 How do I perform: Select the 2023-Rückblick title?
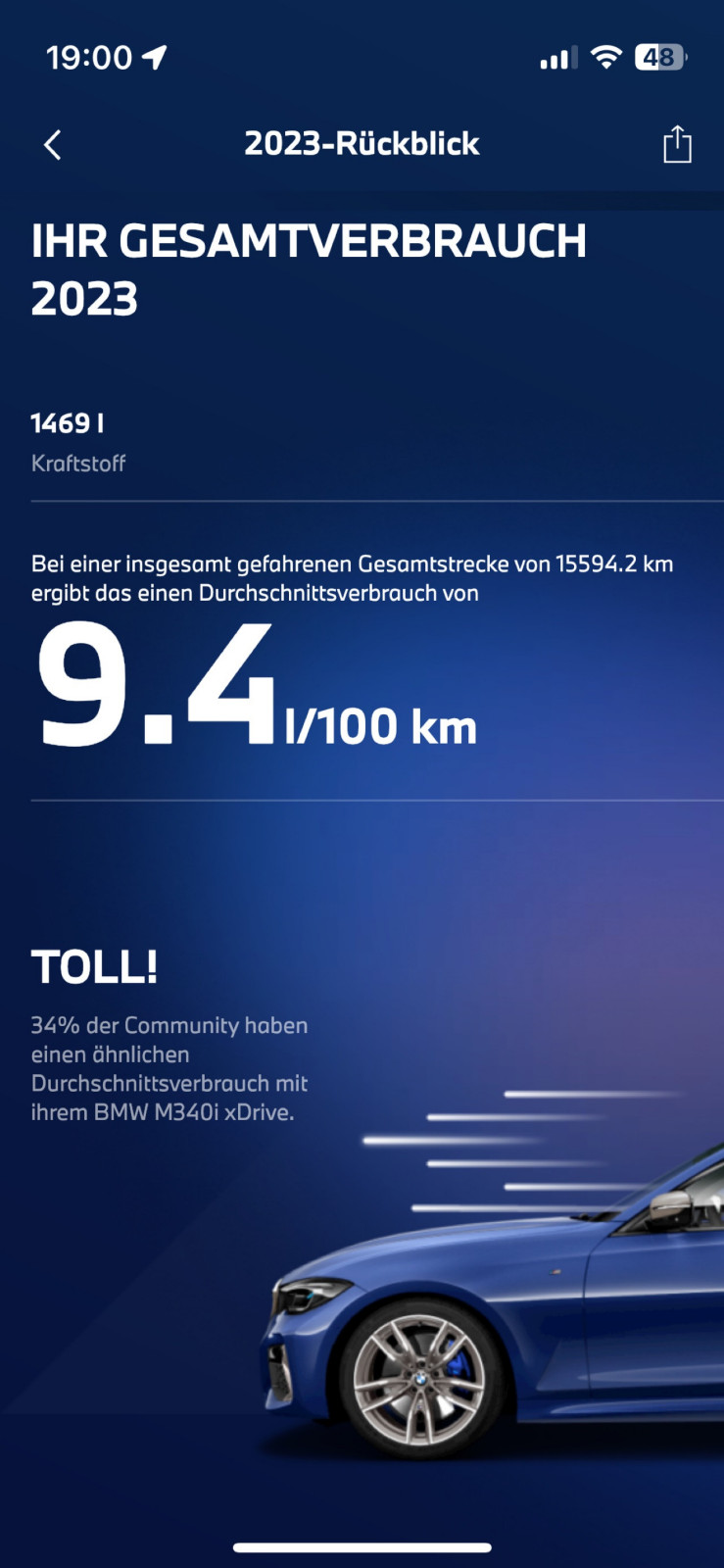tap(362, 143)
